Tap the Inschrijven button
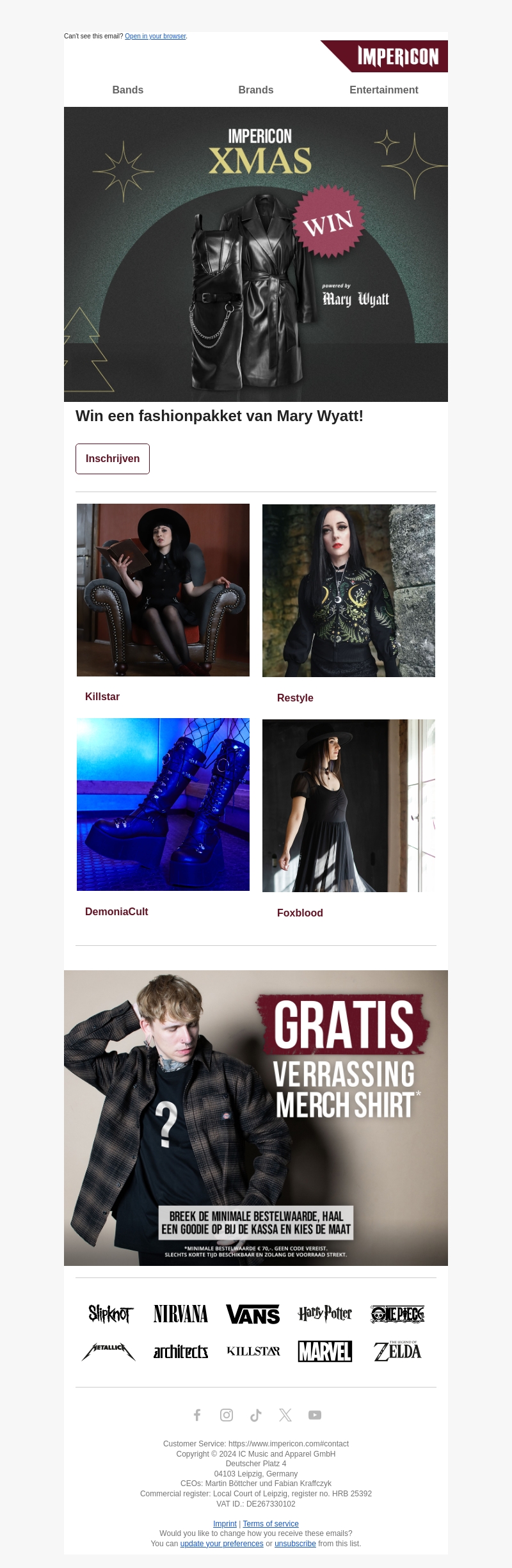 (113, 459)
